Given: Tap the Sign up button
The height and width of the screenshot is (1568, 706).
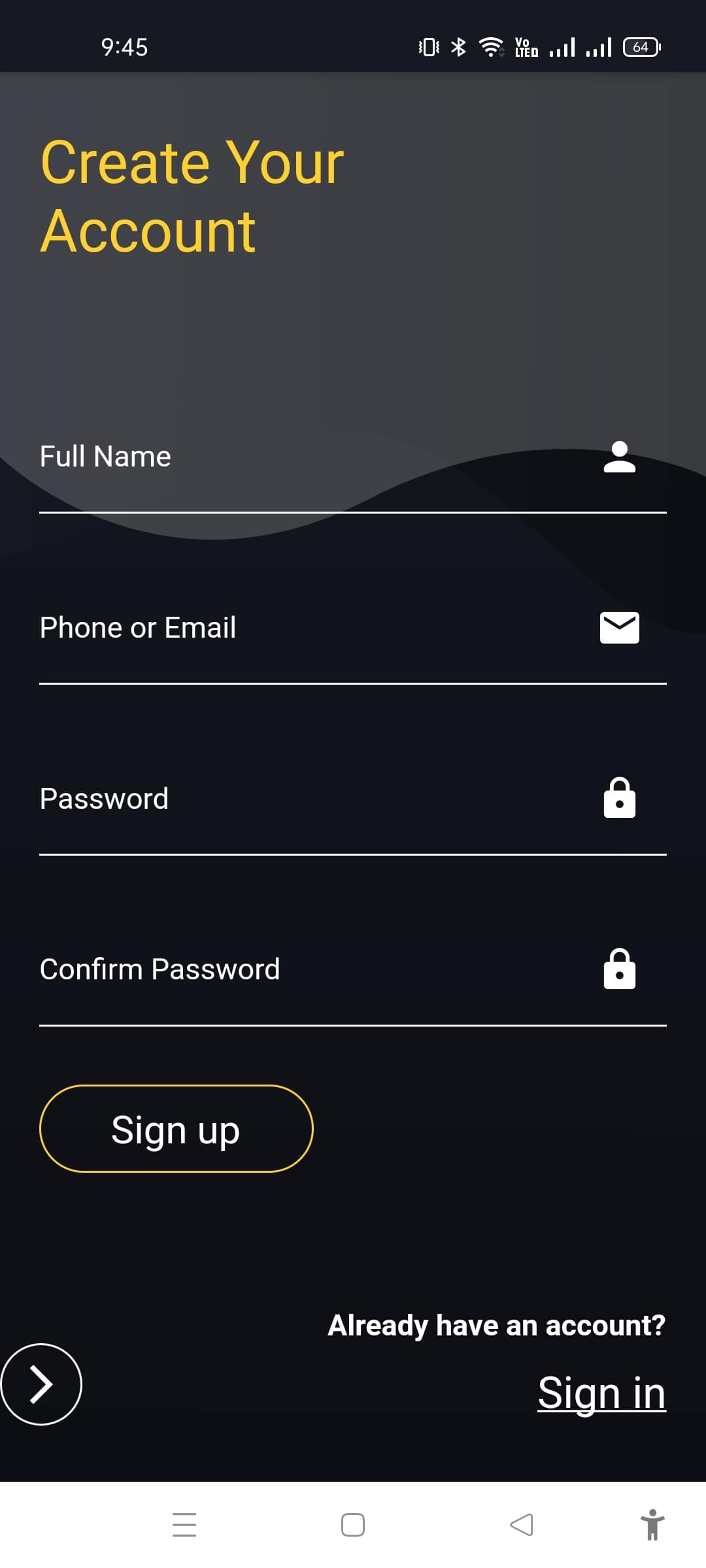Looking at the screenshot, I should pyautogui.click(x=176, y=1129).
